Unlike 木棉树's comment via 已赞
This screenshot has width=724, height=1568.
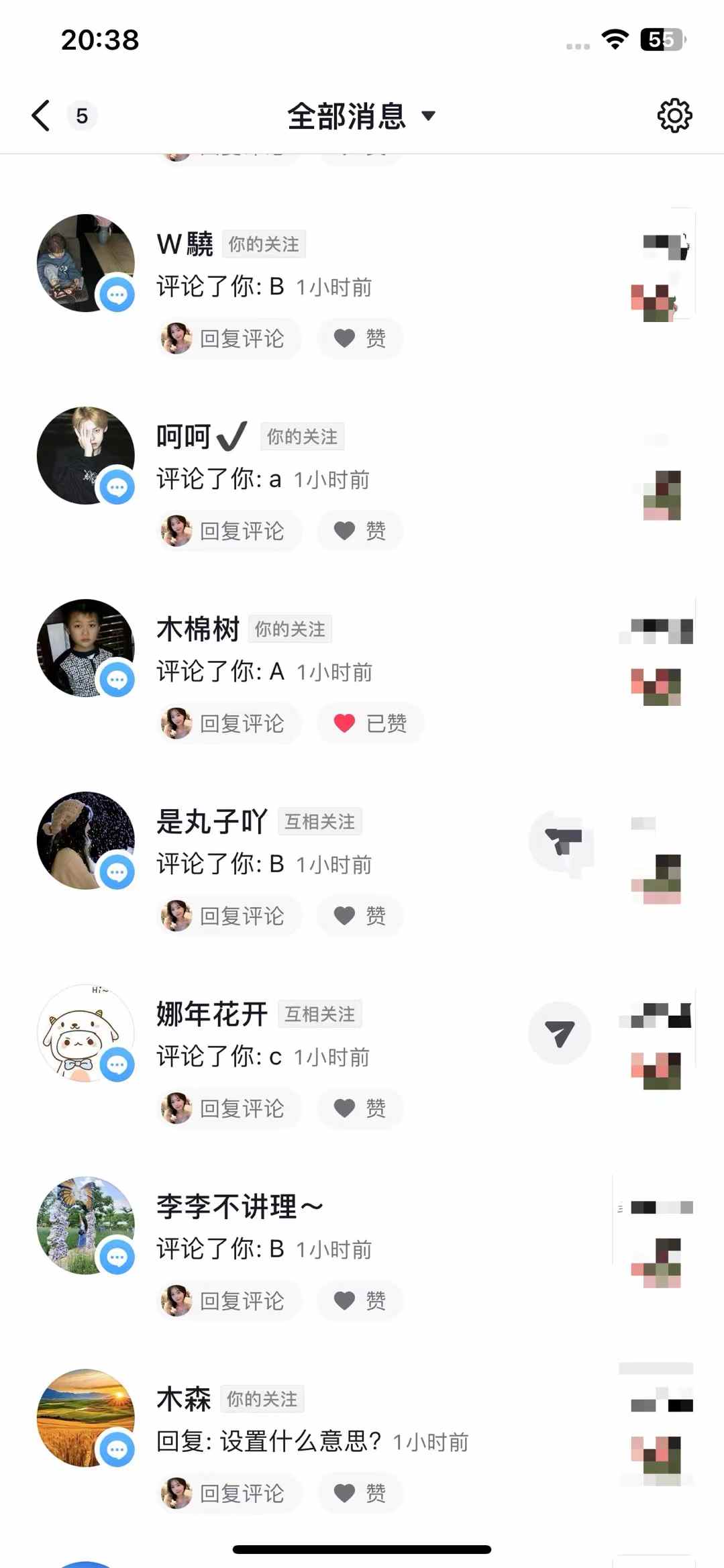[370, 723]
